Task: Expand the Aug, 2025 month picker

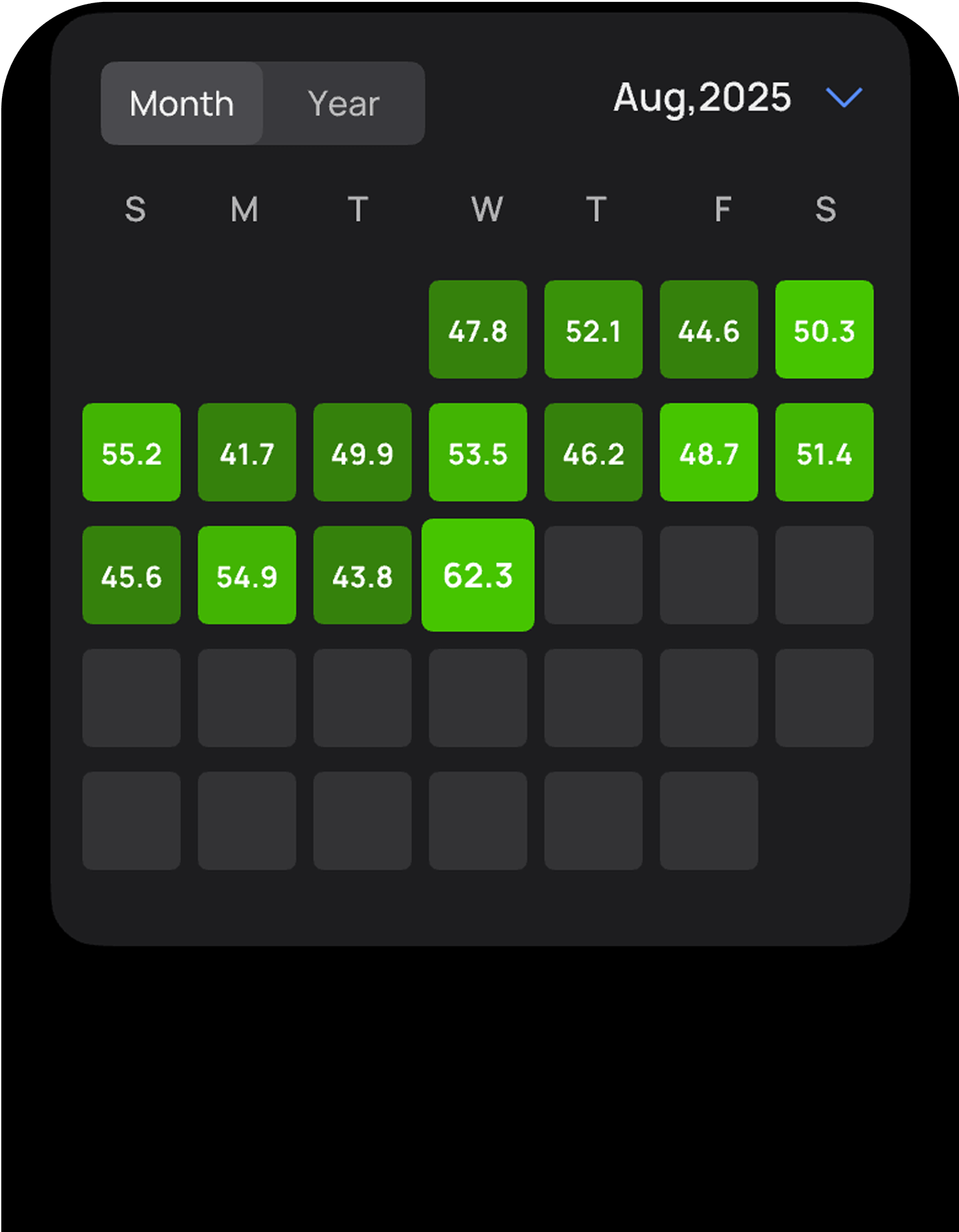Action: [x=844, y=98]
